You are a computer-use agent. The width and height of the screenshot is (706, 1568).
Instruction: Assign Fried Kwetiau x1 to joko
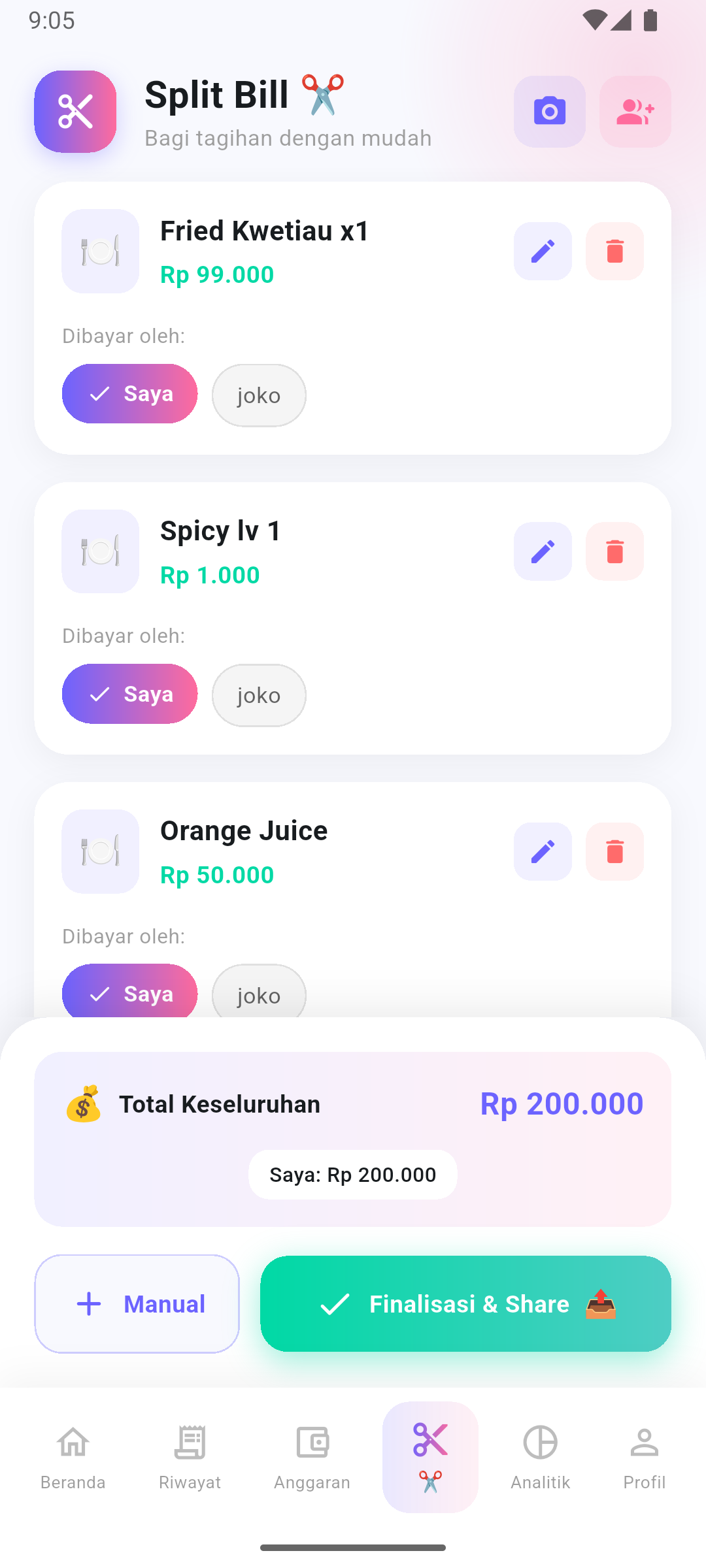pos(259,395)
